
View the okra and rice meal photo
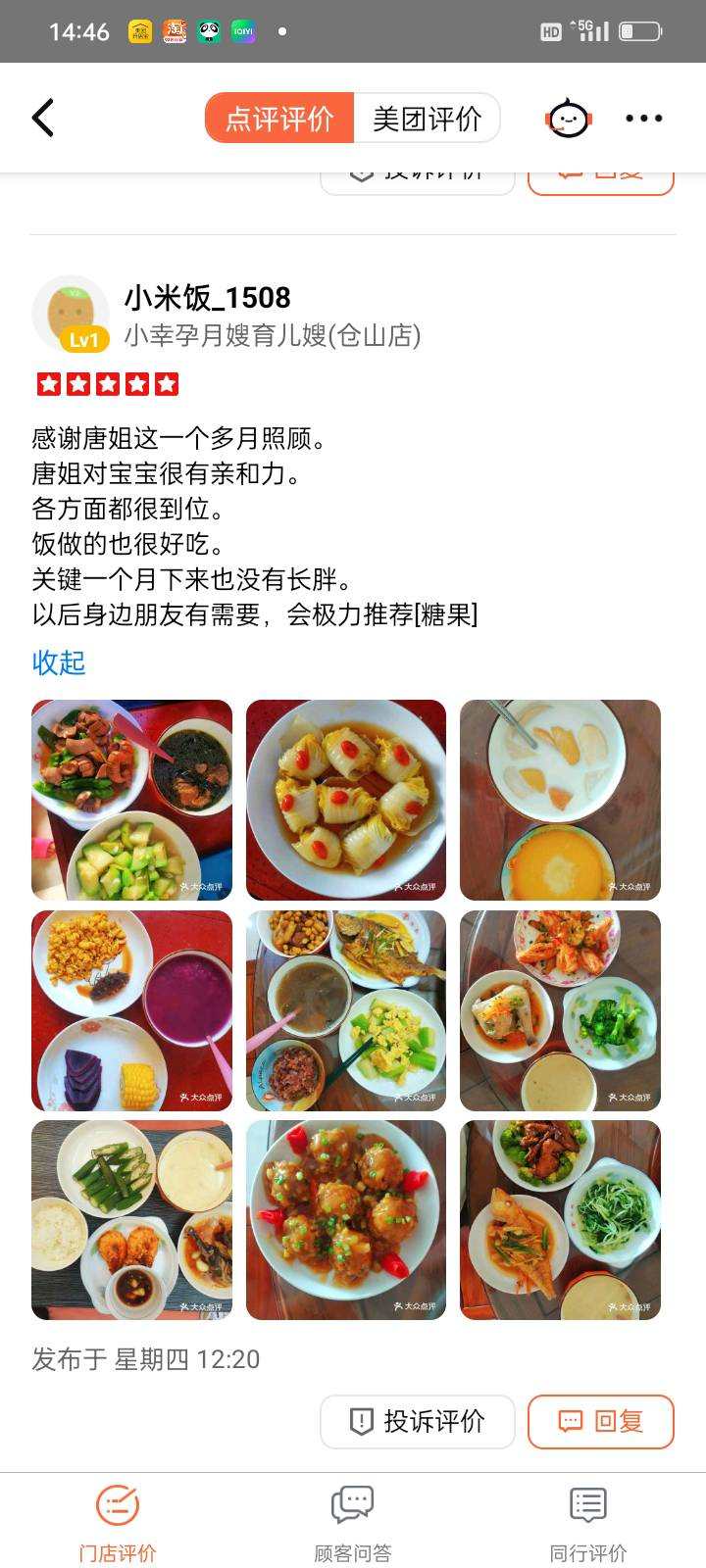(132, 1220)
